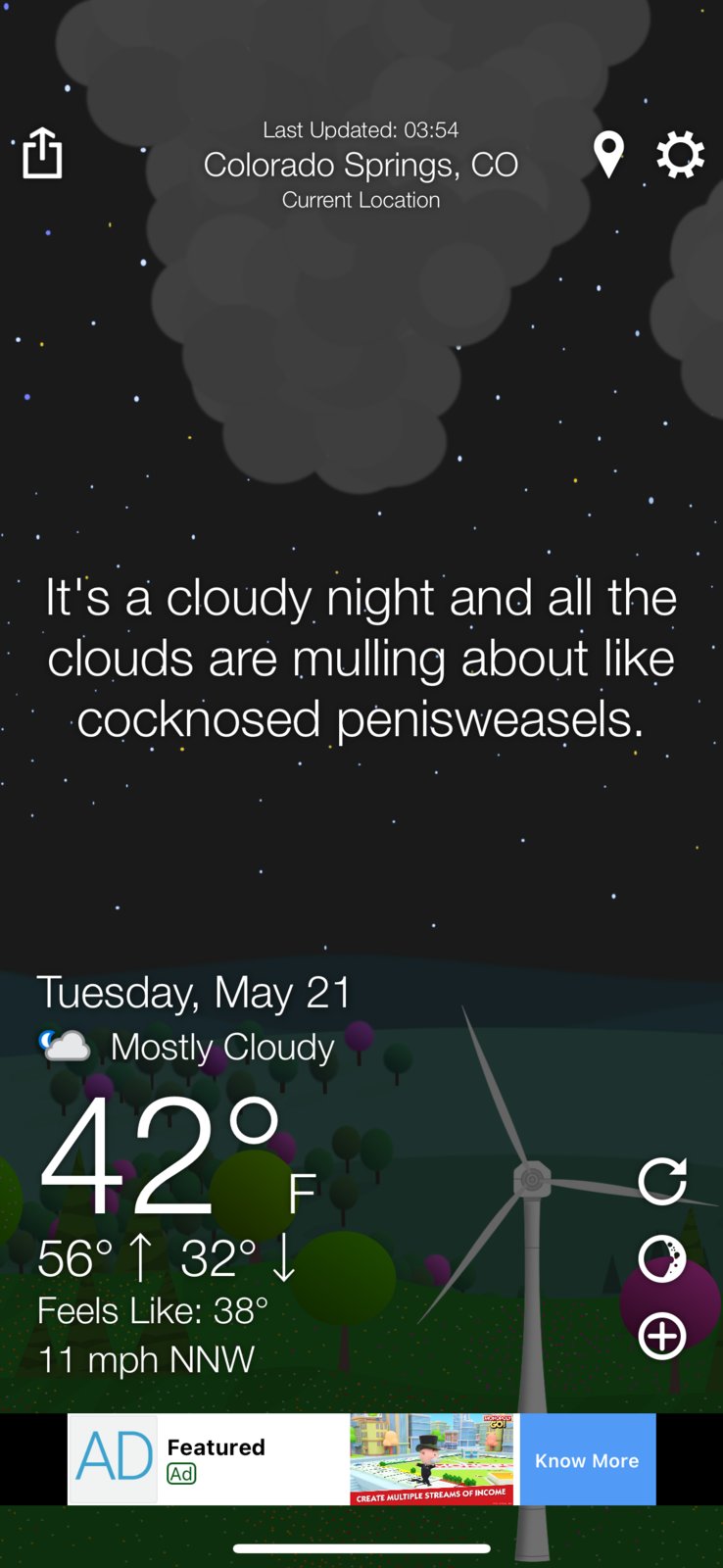Share the current weather report

tap(42, 154)
